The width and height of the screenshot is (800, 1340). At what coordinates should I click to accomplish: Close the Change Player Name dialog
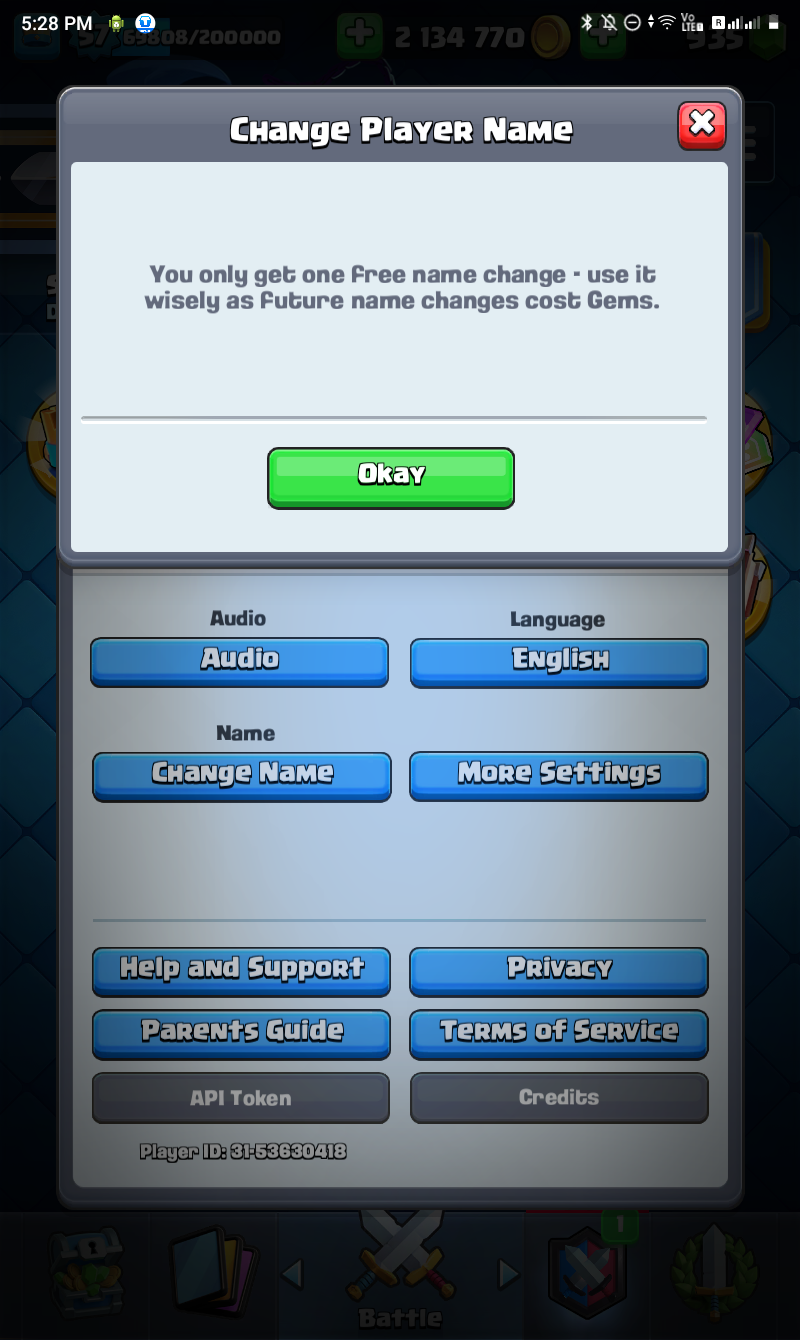point(702,125)
